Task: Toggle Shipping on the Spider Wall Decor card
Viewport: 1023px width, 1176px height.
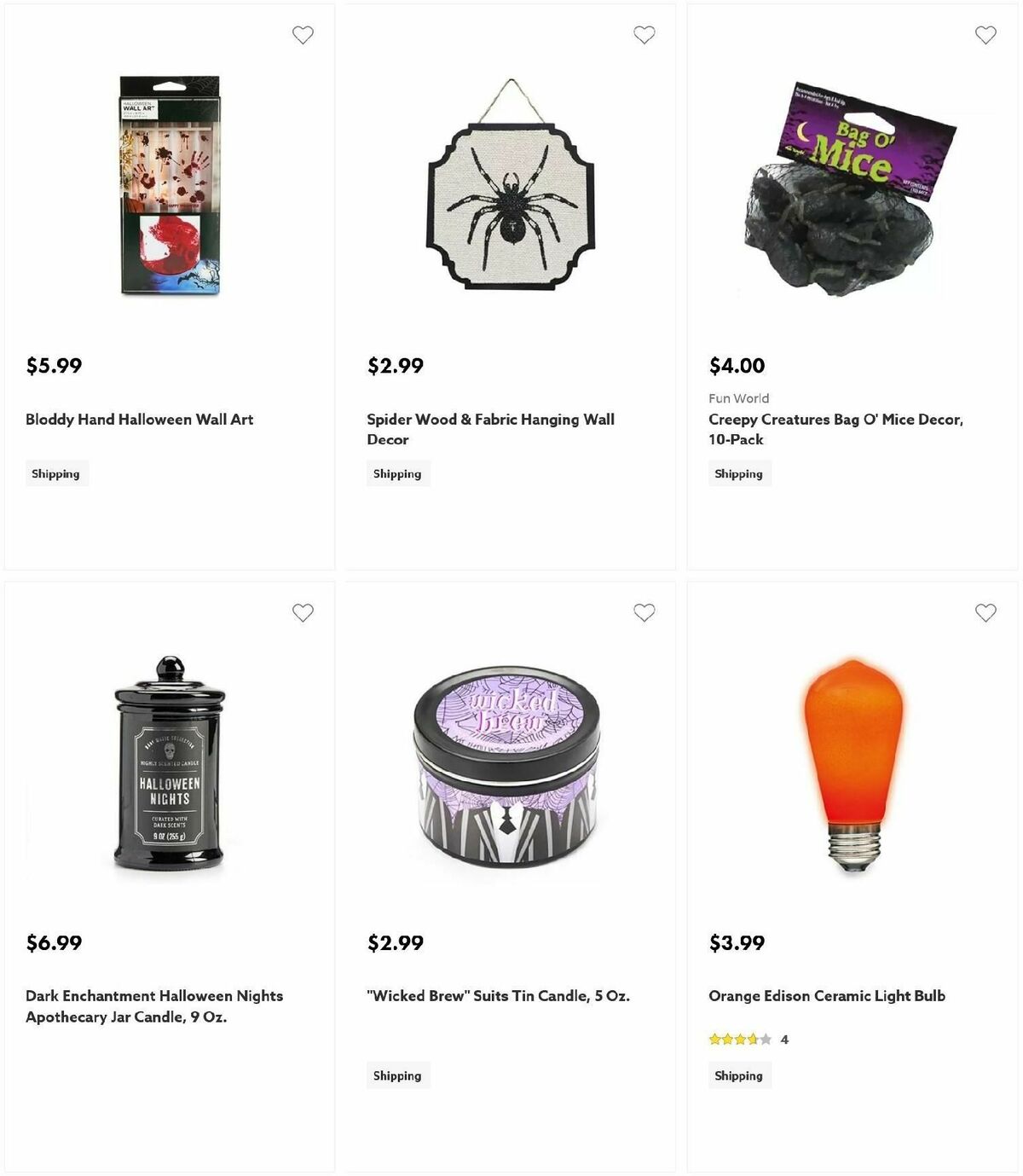Action: pos(397,472)
